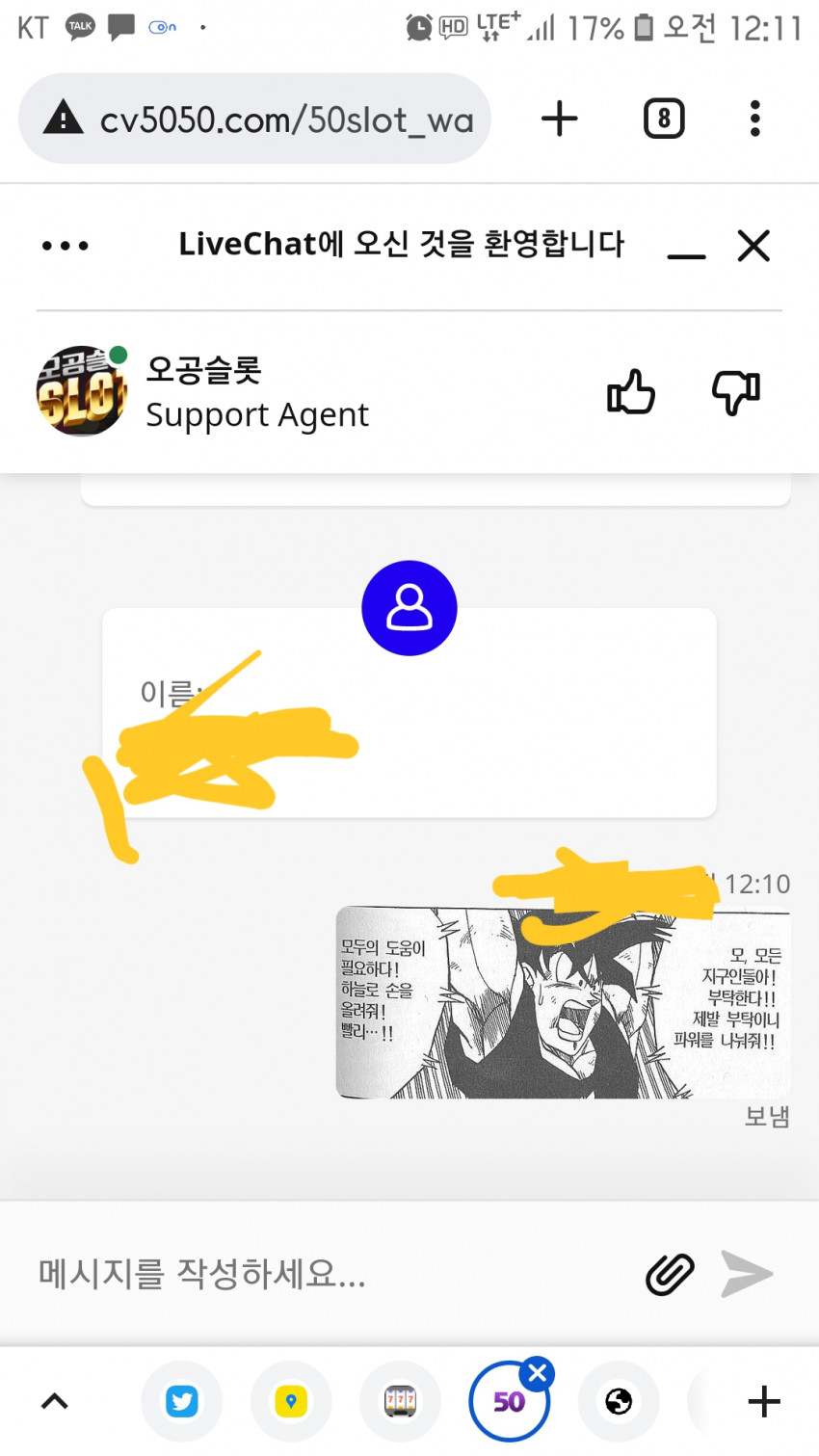
Task: Close the LiveChat window
Action: [753, 246]
